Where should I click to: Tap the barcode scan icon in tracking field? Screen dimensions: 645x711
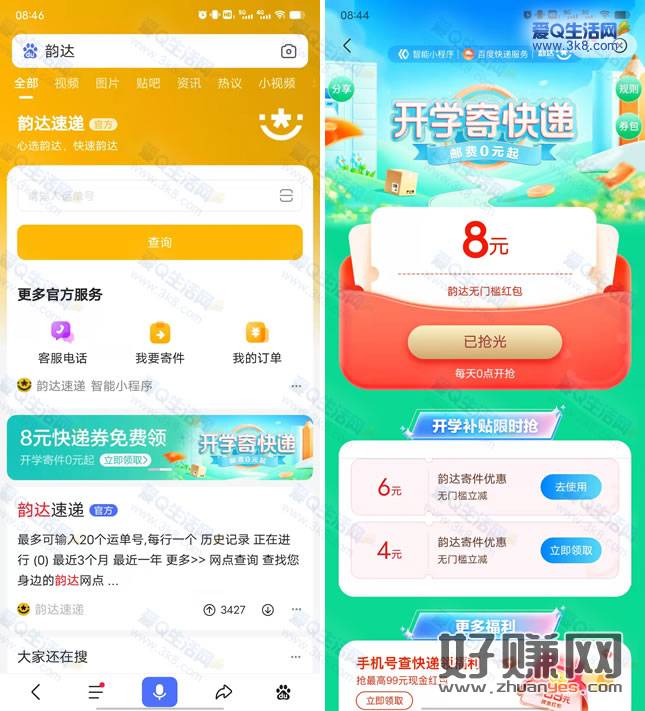point(287,196)
